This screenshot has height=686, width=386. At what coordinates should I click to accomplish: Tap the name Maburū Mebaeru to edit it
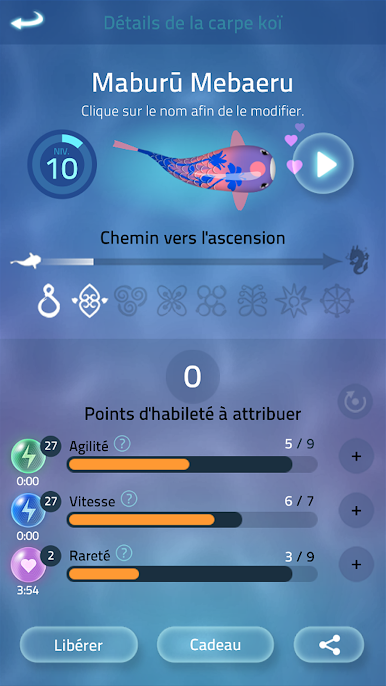click(x=192, y=82)
